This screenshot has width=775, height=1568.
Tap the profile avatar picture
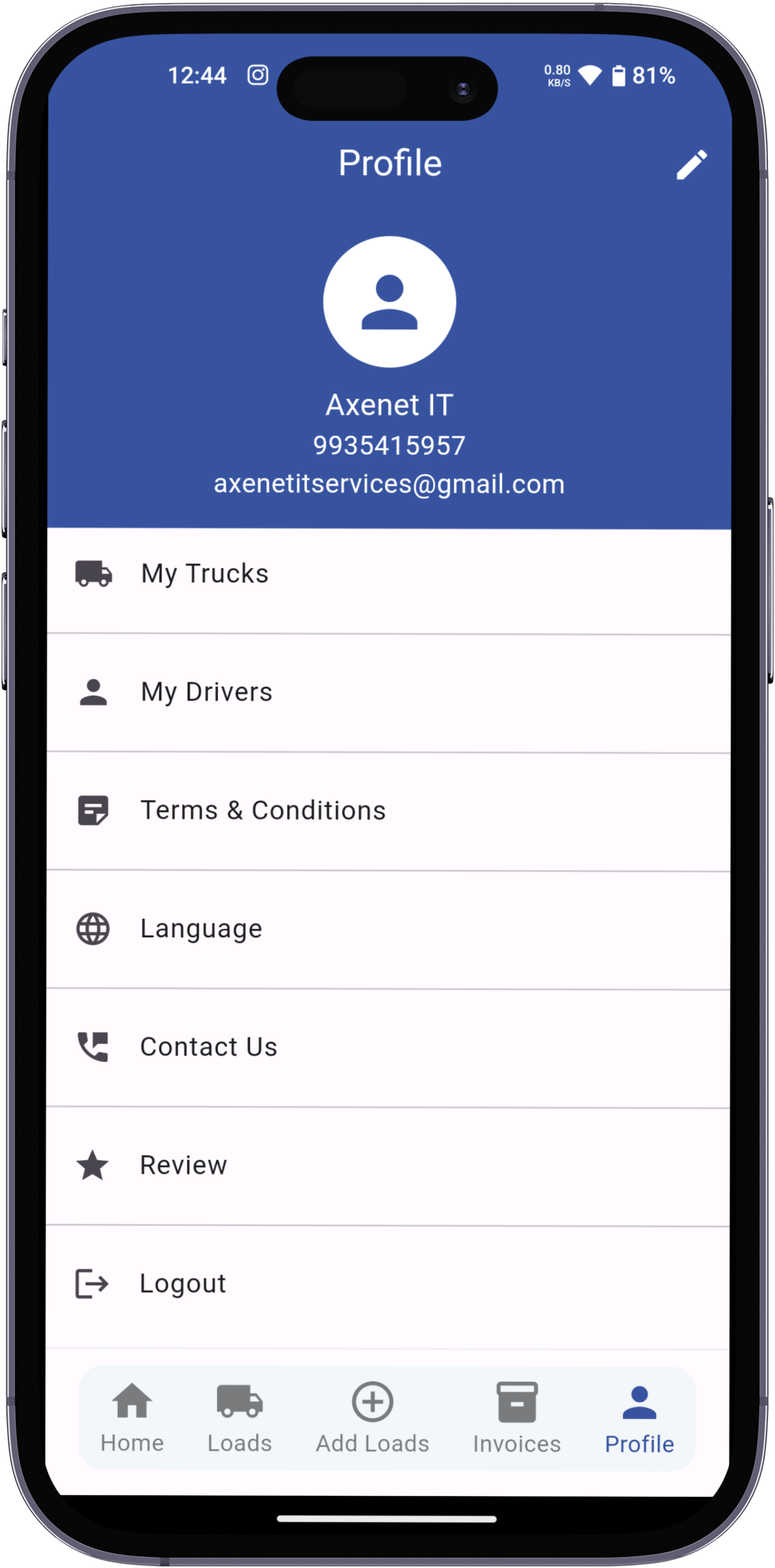[x=389, y=302]
